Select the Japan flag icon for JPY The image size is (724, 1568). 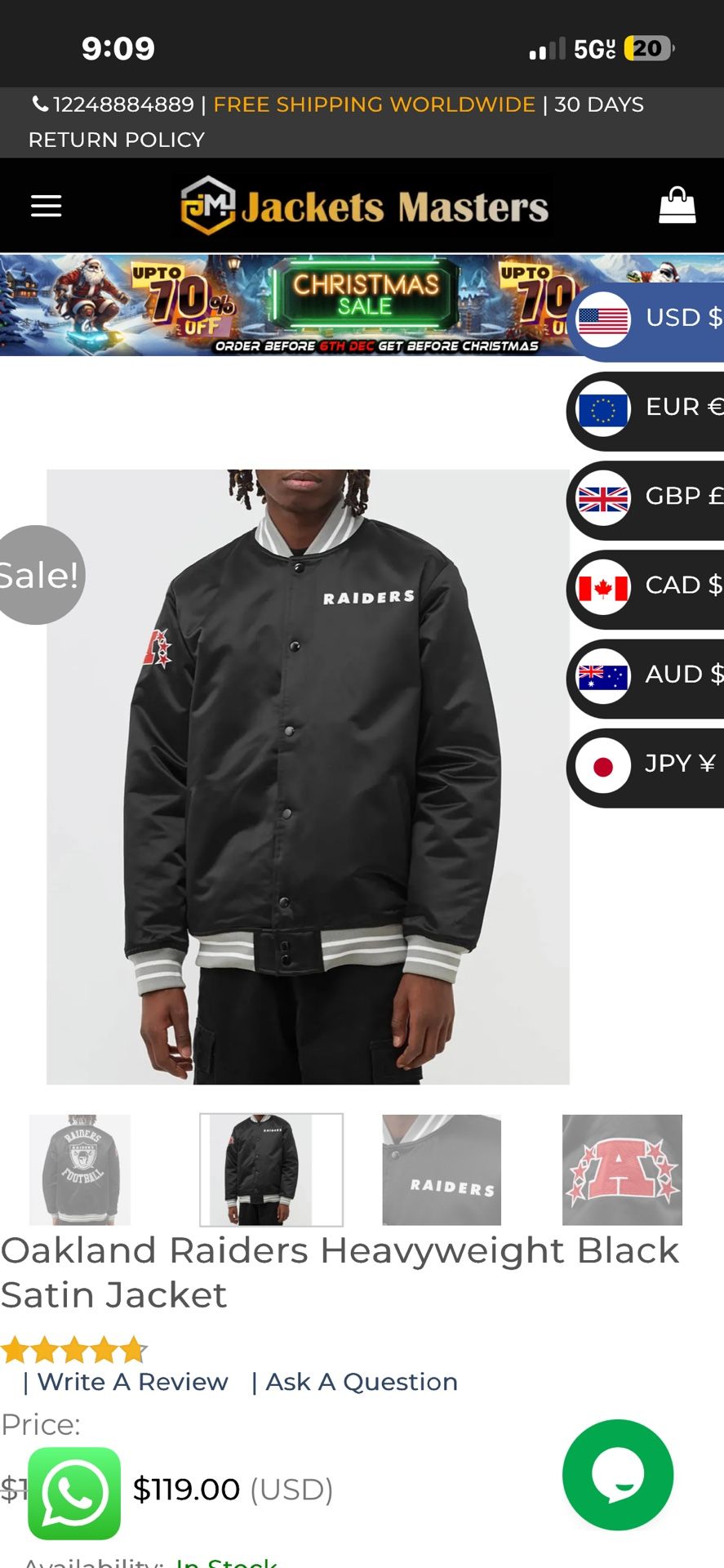[x=603, y=766]
